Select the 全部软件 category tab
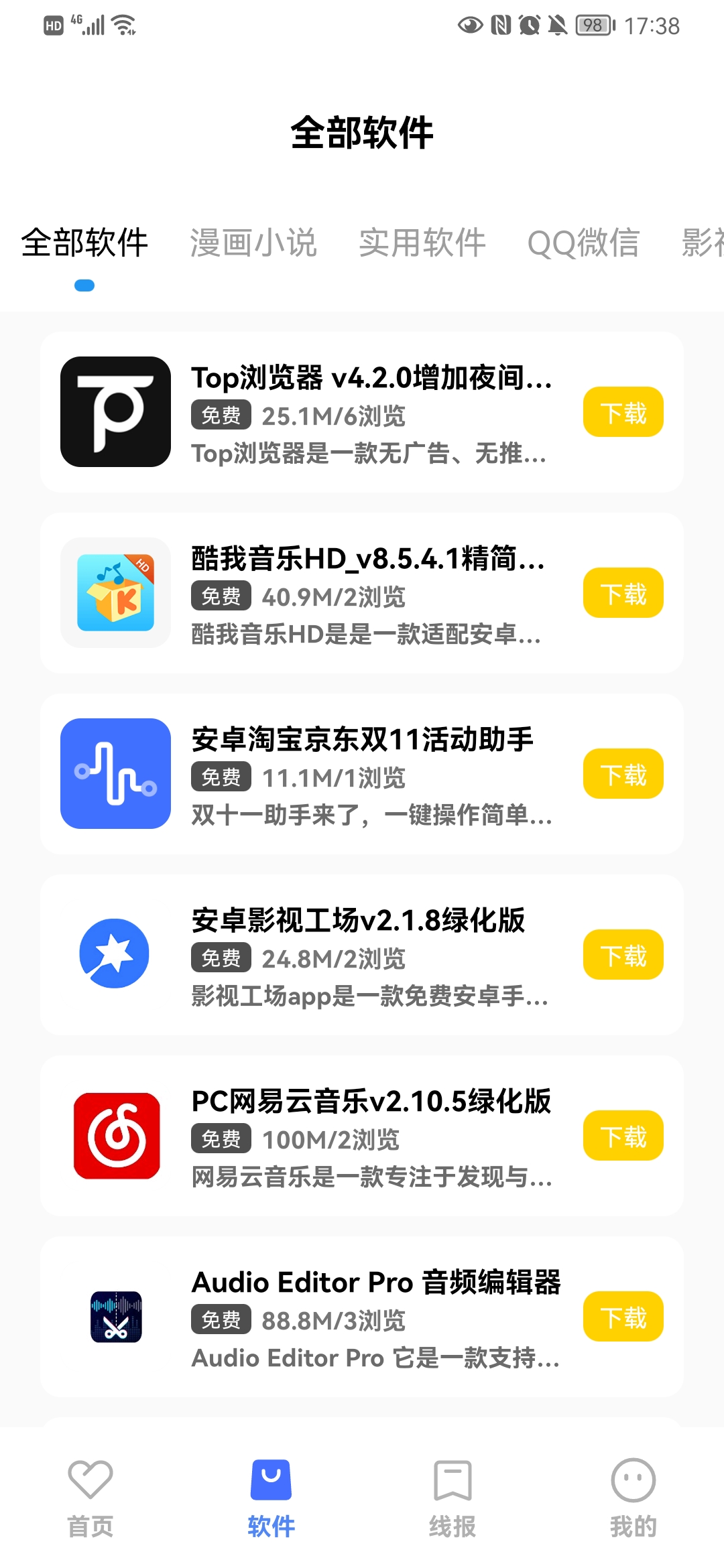724x1568 pixels. 84,243
